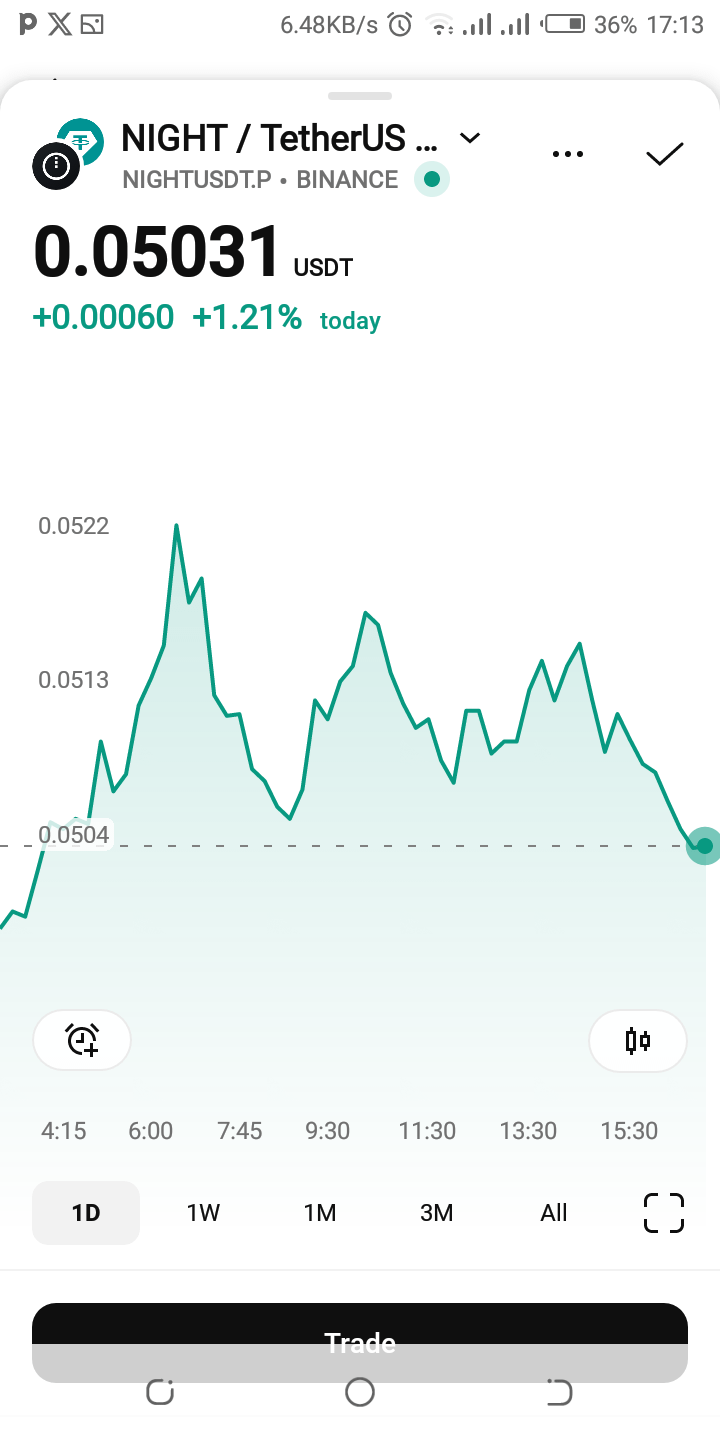
Task: Expand the NIGHT / TetherUS symbol dropdown
Action: pos(469,138)
